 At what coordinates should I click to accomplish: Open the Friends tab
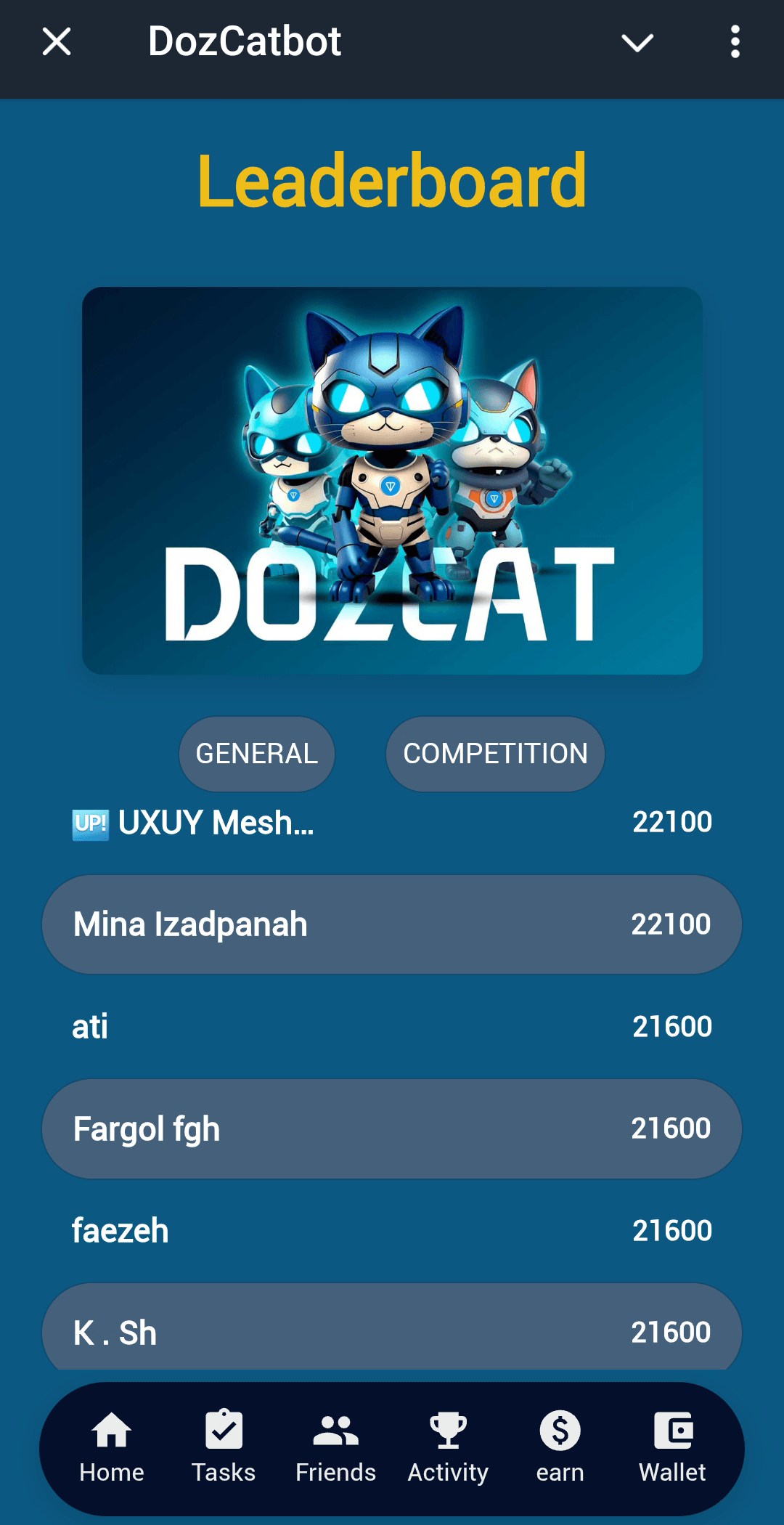coord(335,1447)
